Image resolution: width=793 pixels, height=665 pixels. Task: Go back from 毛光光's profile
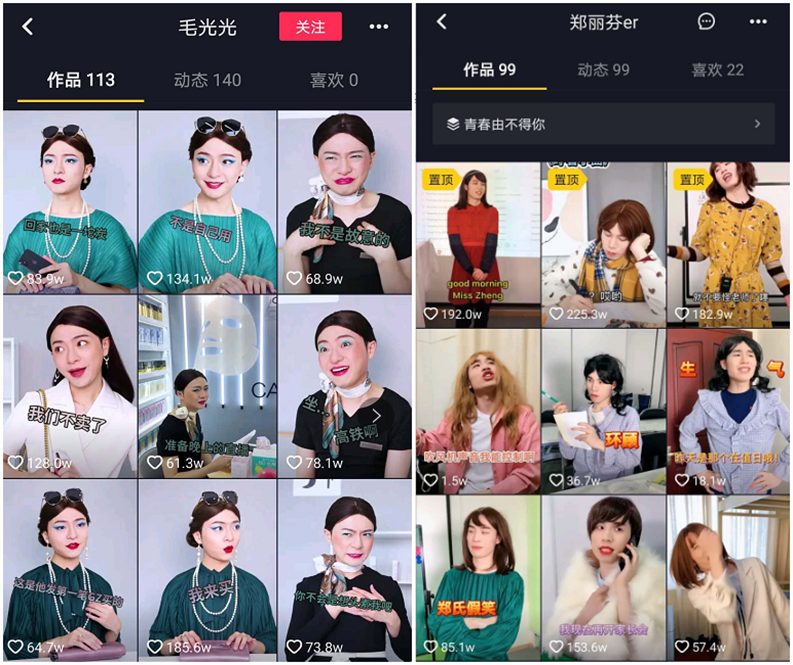tap(28, 27)
